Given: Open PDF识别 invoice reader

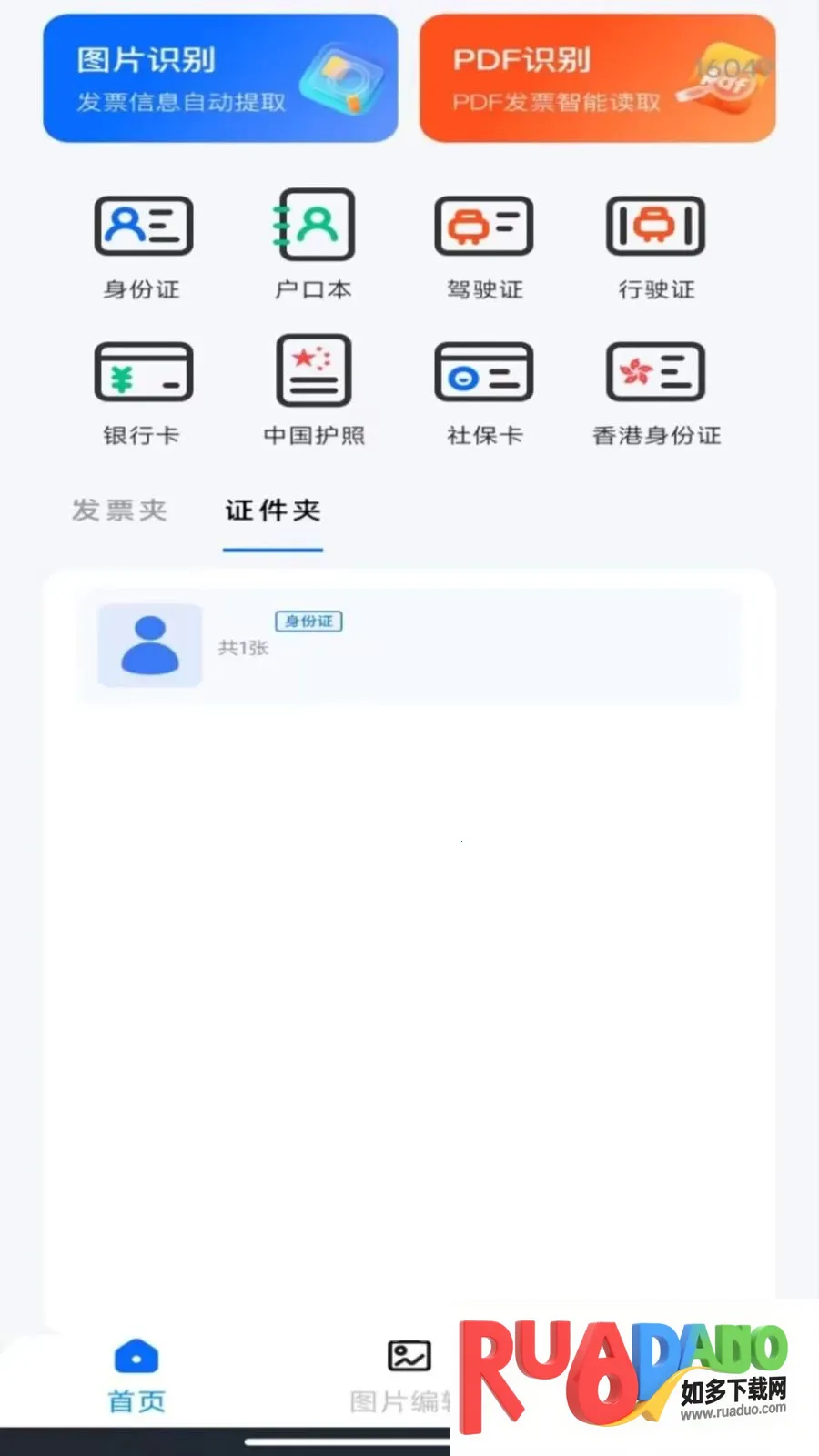Looking at the screenshot, I should point(597,78).
